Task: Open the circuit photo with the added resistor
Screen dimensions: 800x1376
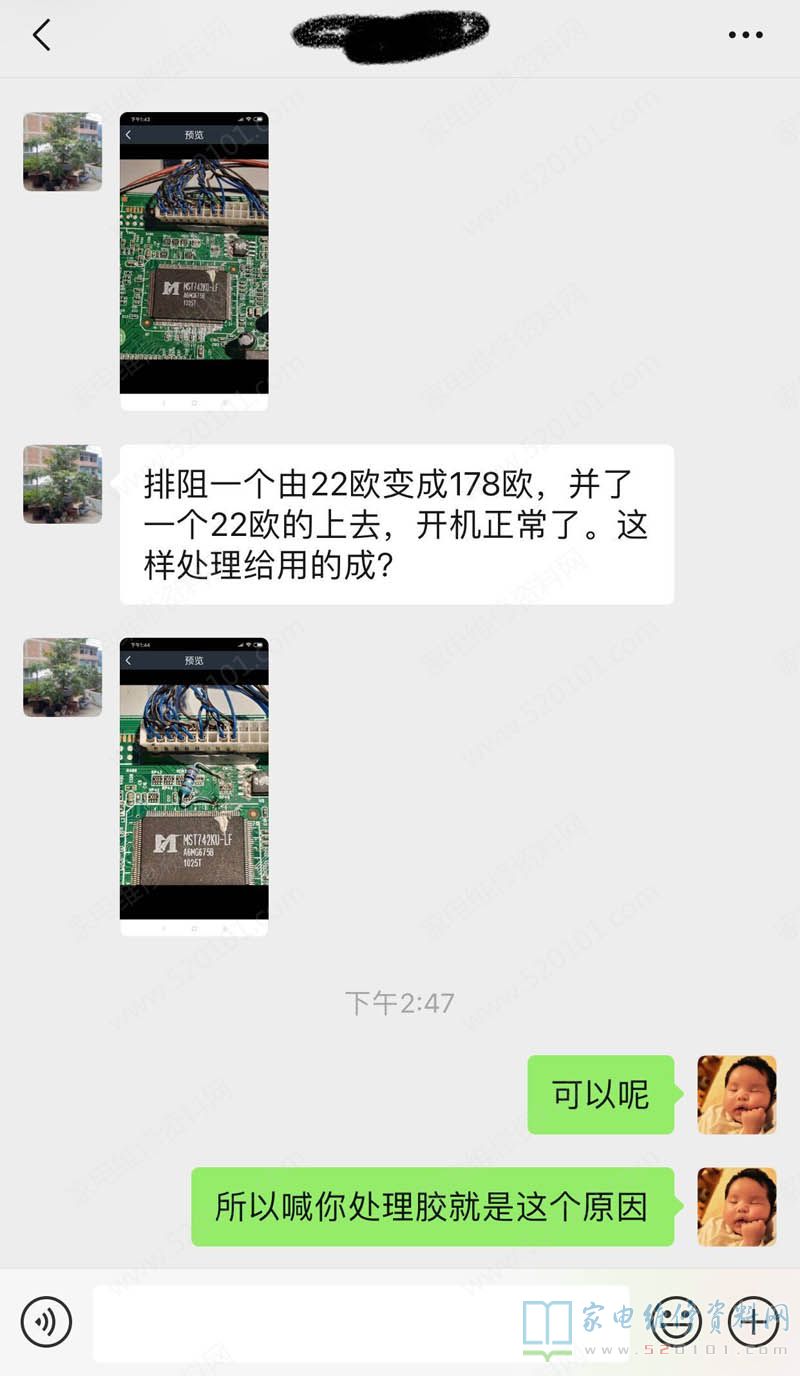Action: coord(194,786)
